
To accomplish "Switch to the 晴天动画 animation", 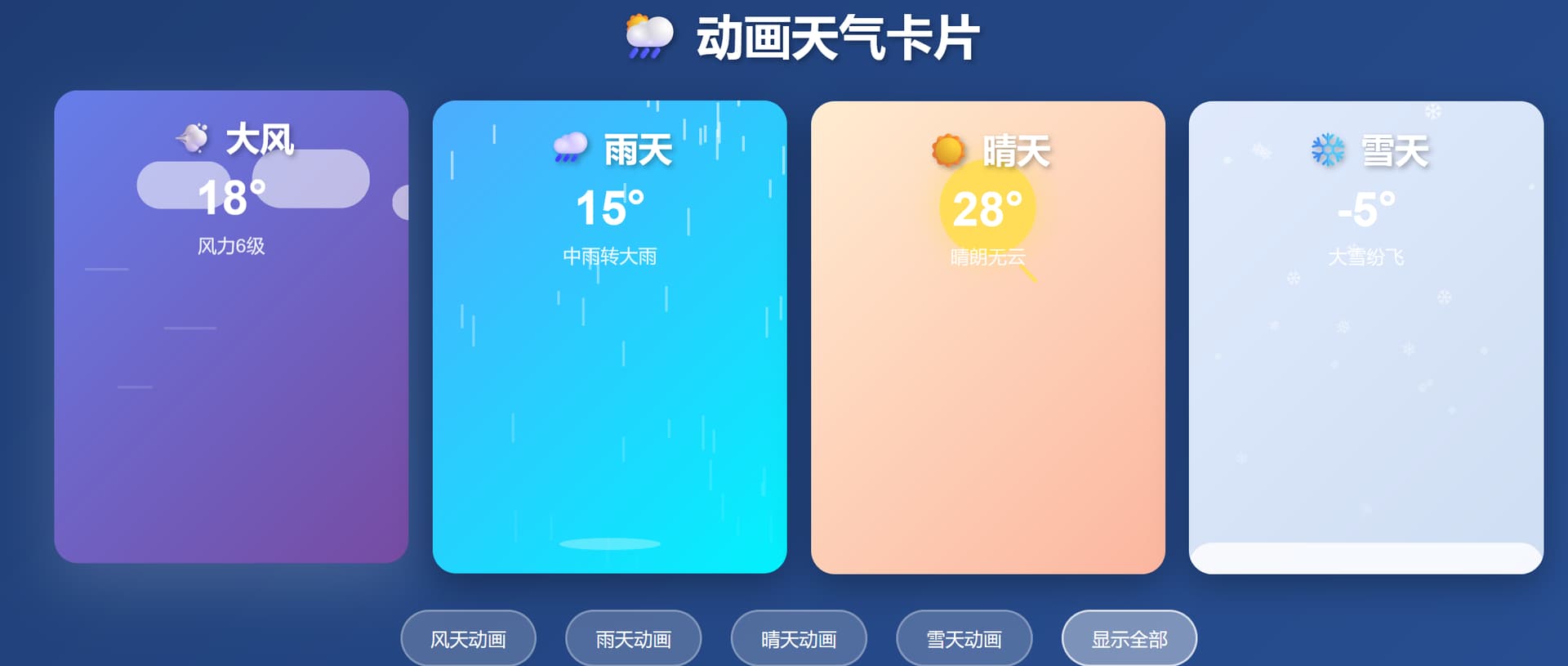I will [x=799, y=638].
